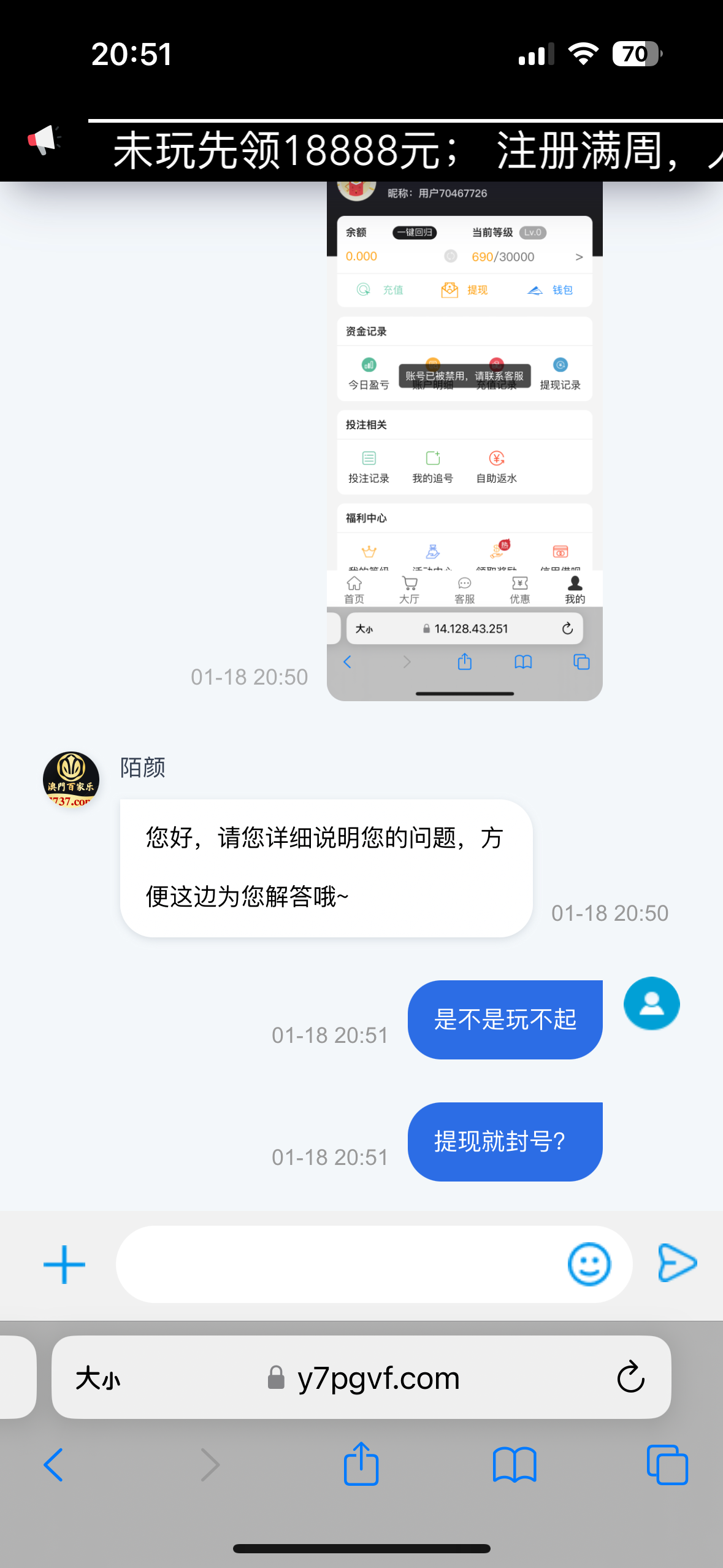Open the emoji picker

(589, 1264)
